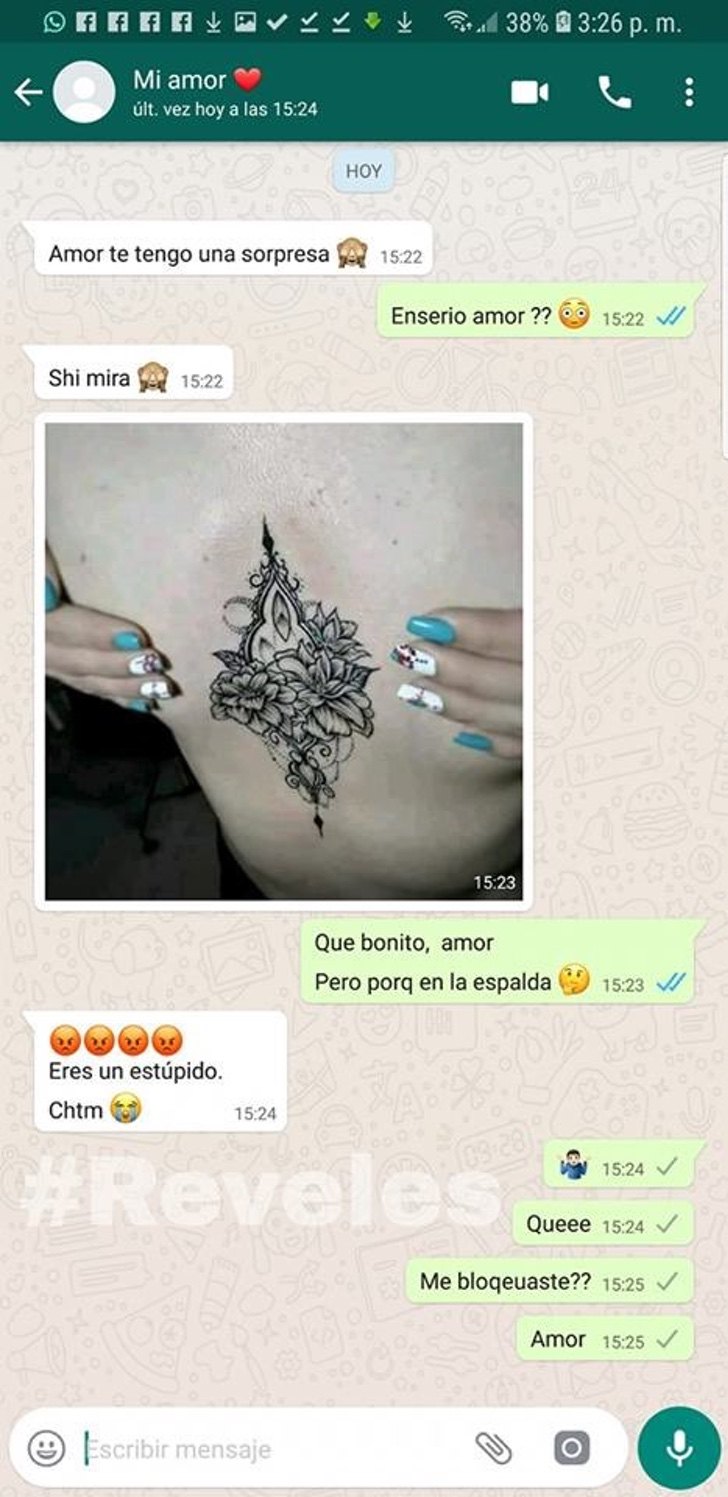This screenshot has width=728, height=1497.
Task: Open the tattoo photo sent at 15:23
Action: (284, 660)
